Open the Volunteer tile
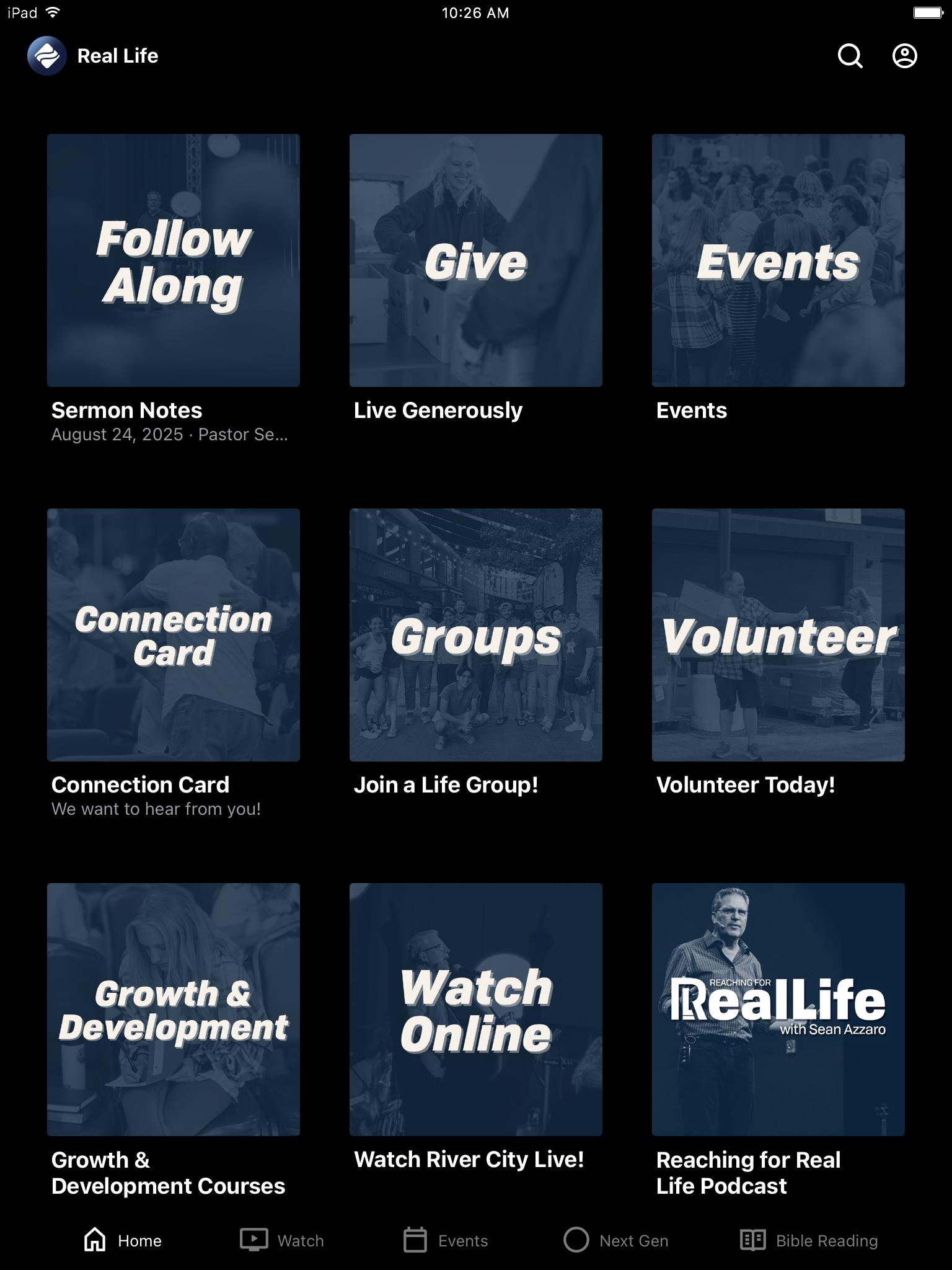952x1270 pixels. pos(778,635)
